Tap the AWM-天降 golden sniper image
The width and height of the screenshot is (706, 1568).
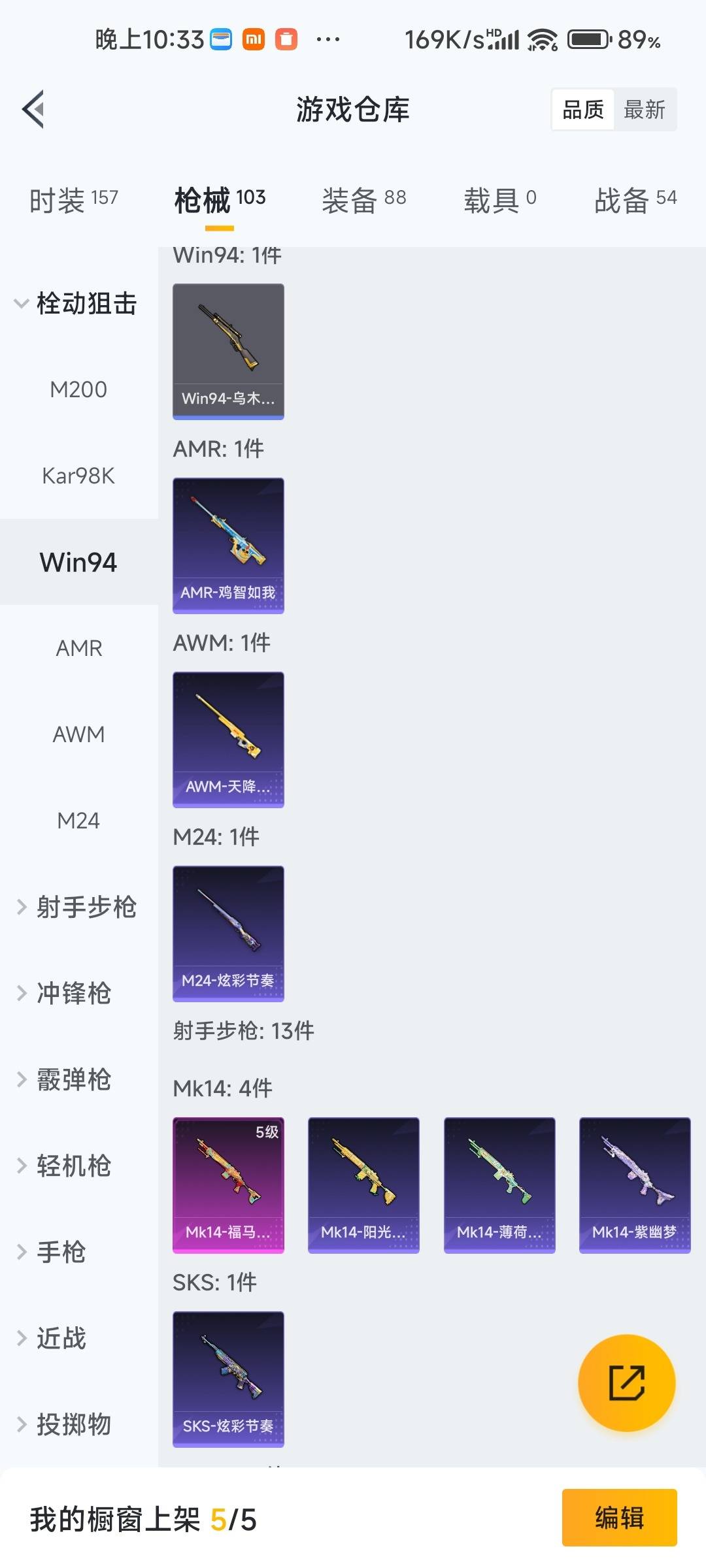(x=228, y=738)
